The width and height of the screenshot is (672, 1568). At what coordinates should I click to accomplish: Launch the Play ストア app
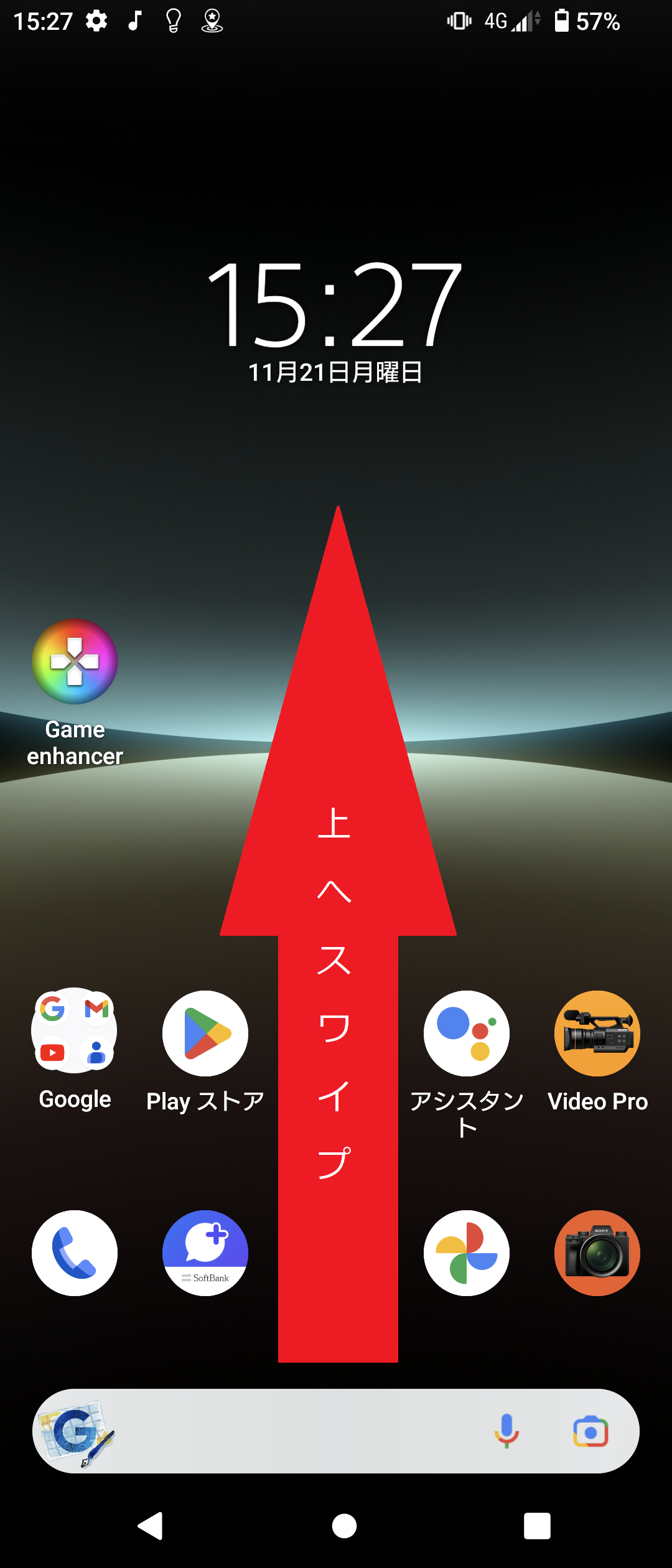click(205, 1034)
